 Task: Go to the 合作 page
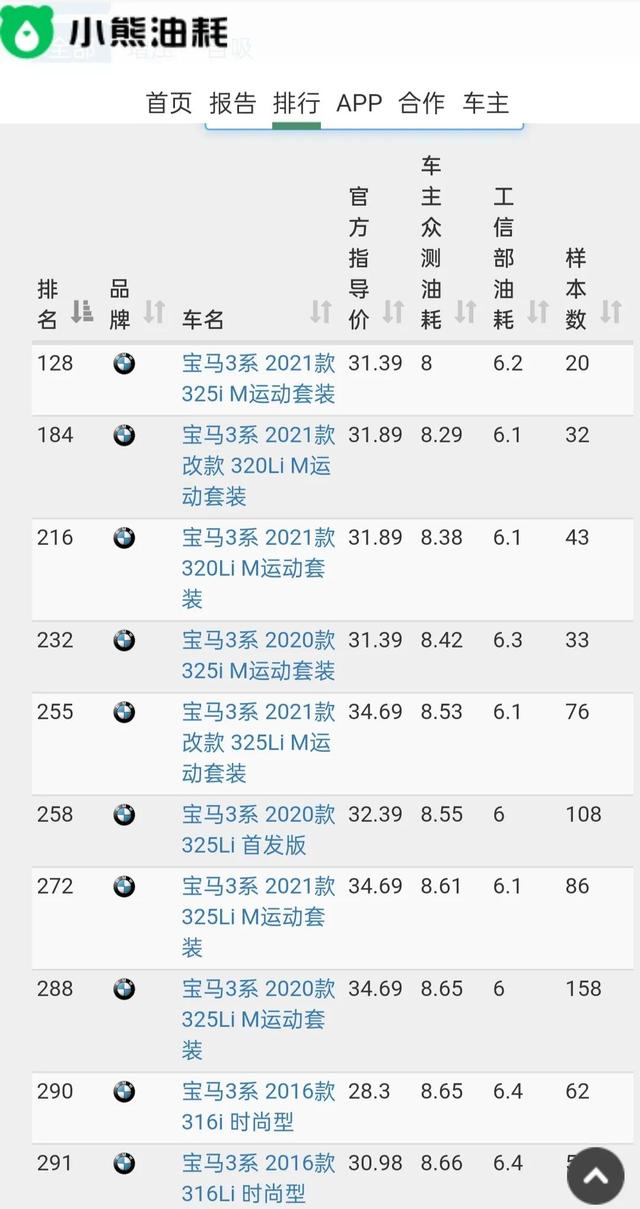pyautogui.click(x=422, y=103)
